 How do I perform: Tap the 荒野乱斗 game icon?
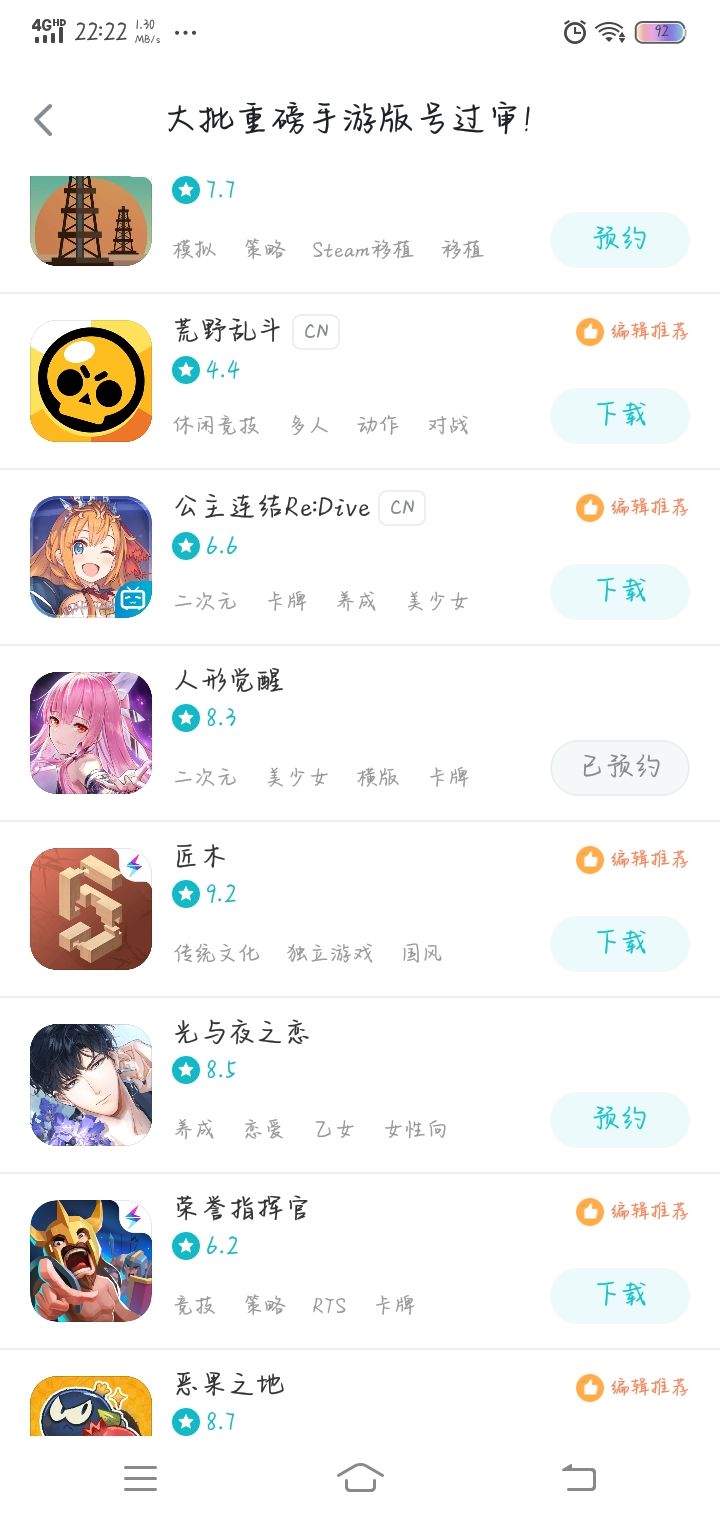[x=90, y=380]
